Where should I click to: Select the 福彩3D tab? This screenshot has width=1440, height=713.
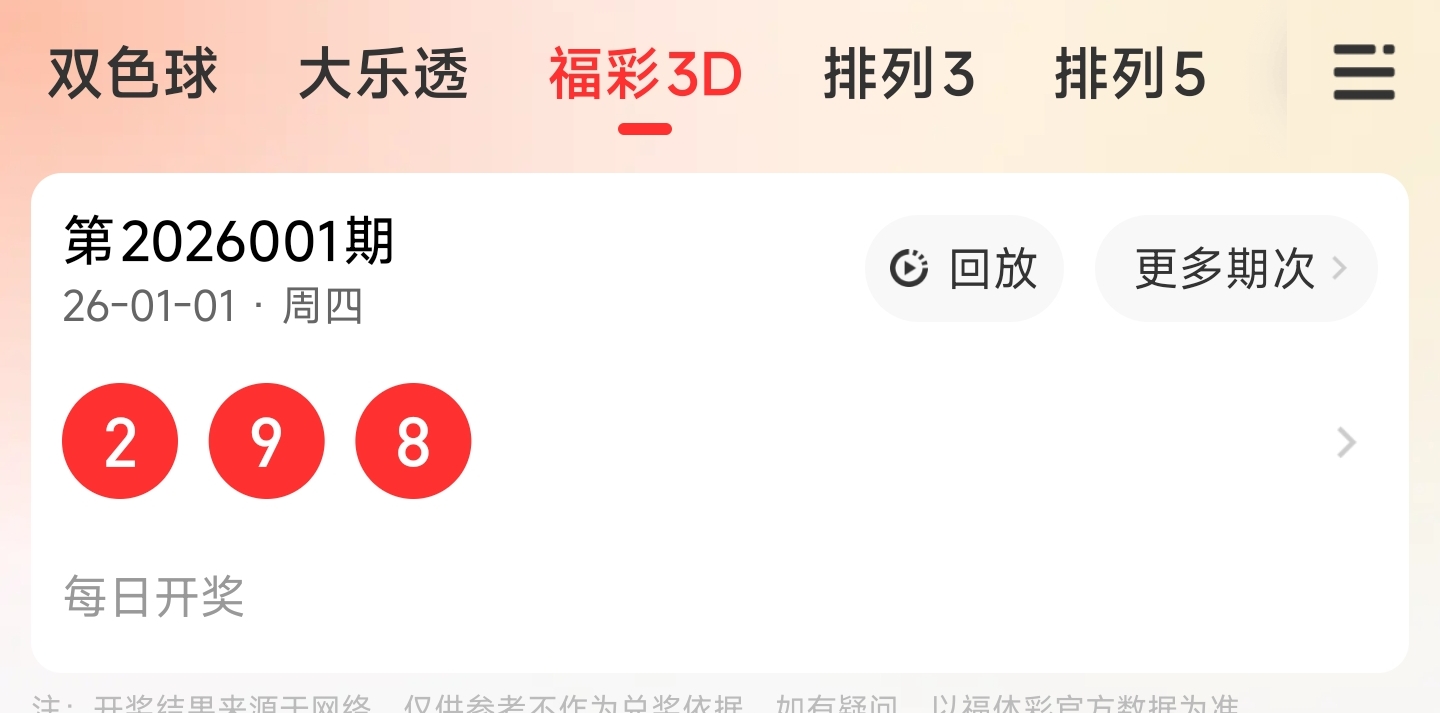645,75
